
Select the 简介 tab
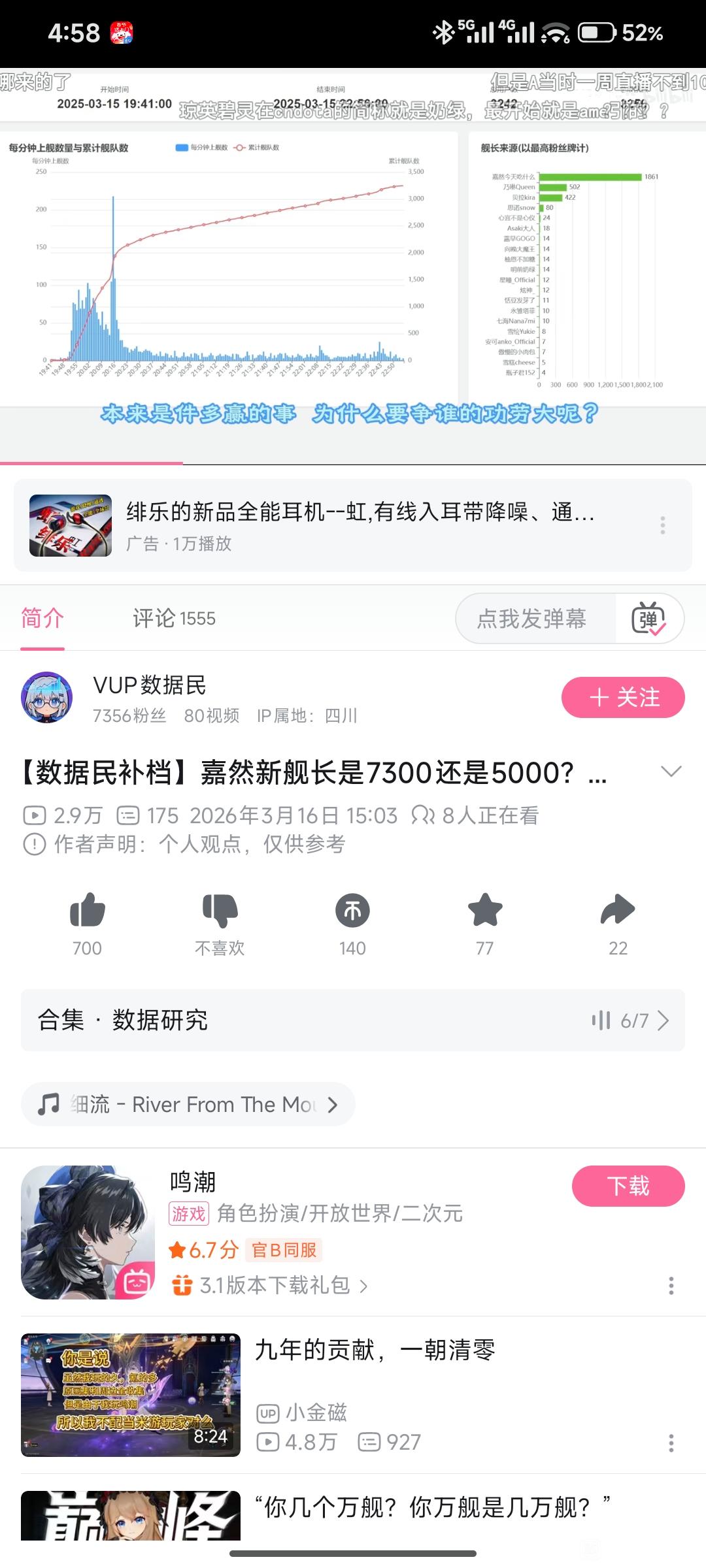click(x=42, y=618)
